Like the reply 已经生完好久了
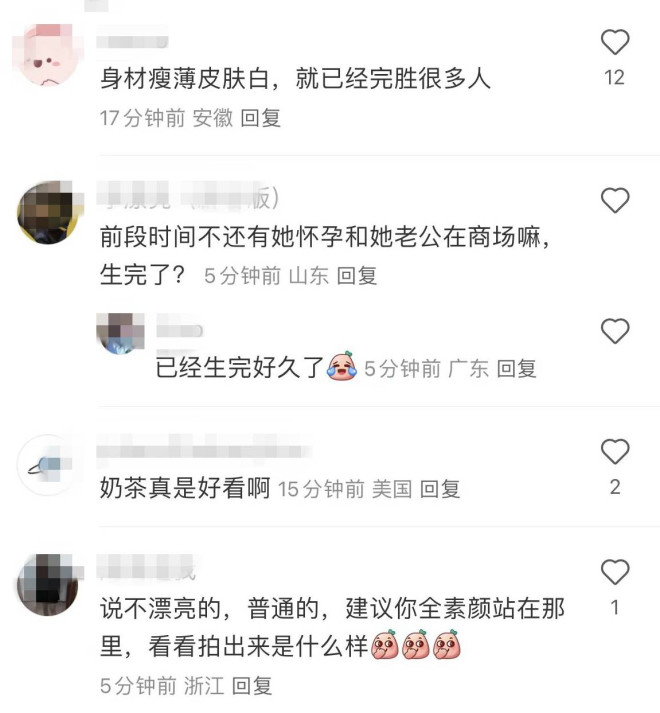This screenshot has height=713, width=660. [614, 331]
